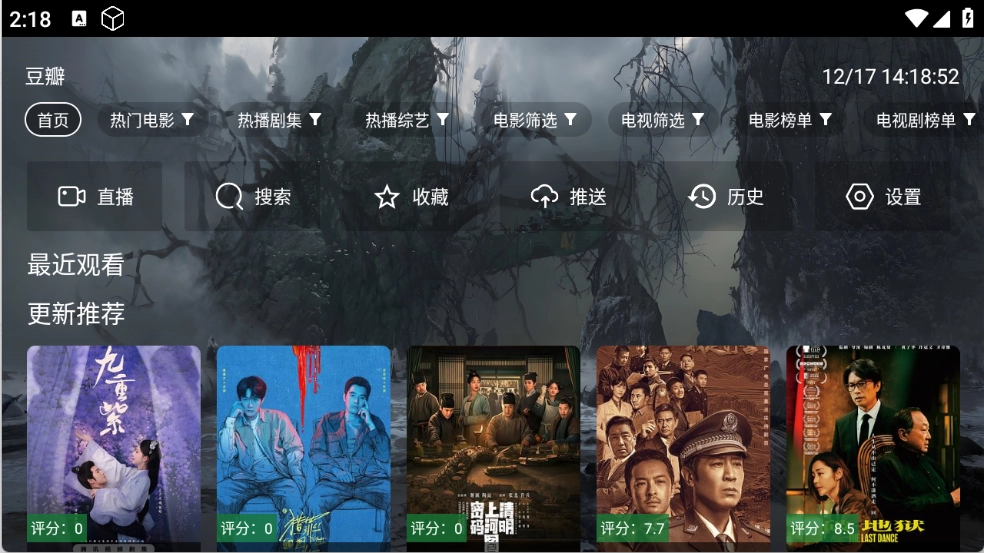
Task: Open the blue two-men poster card
Action: coord(304,448)
